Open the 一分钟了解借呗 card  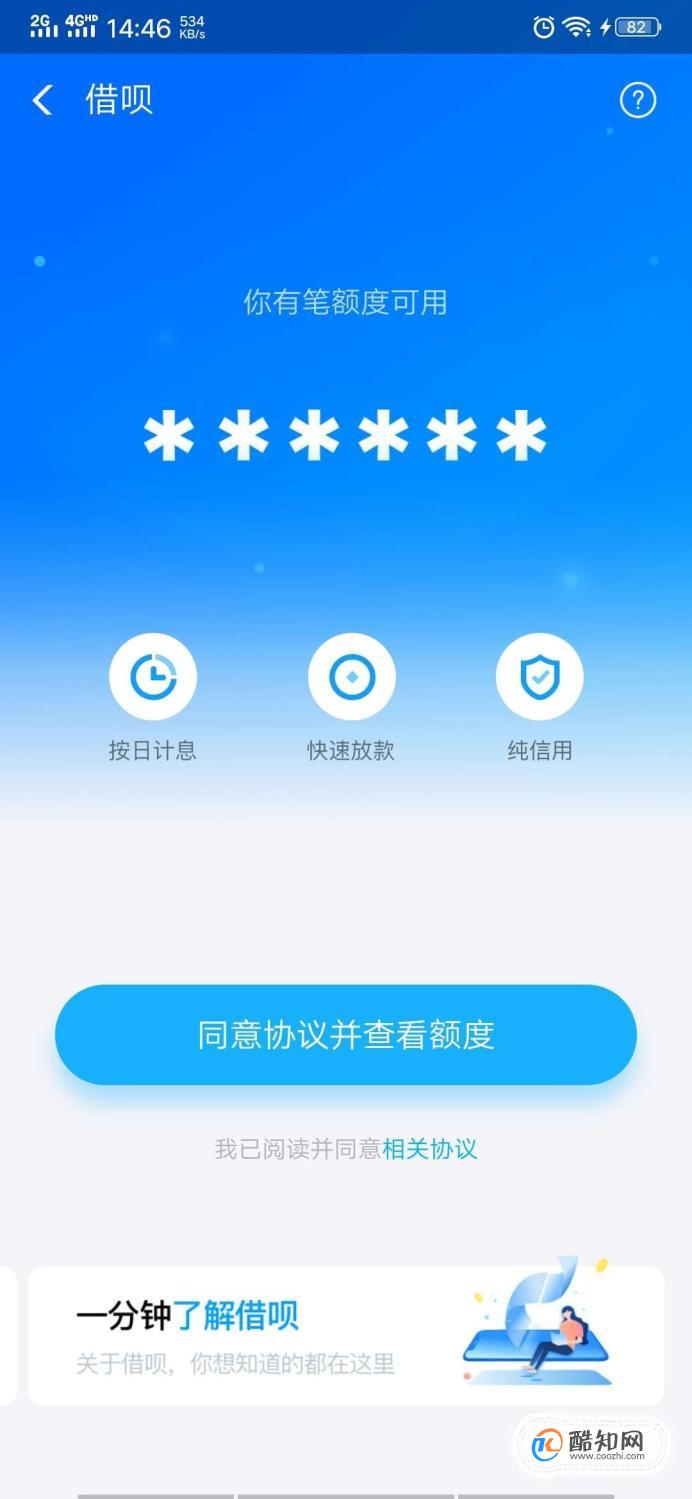pyautogui.click(x=345, y=1335)
